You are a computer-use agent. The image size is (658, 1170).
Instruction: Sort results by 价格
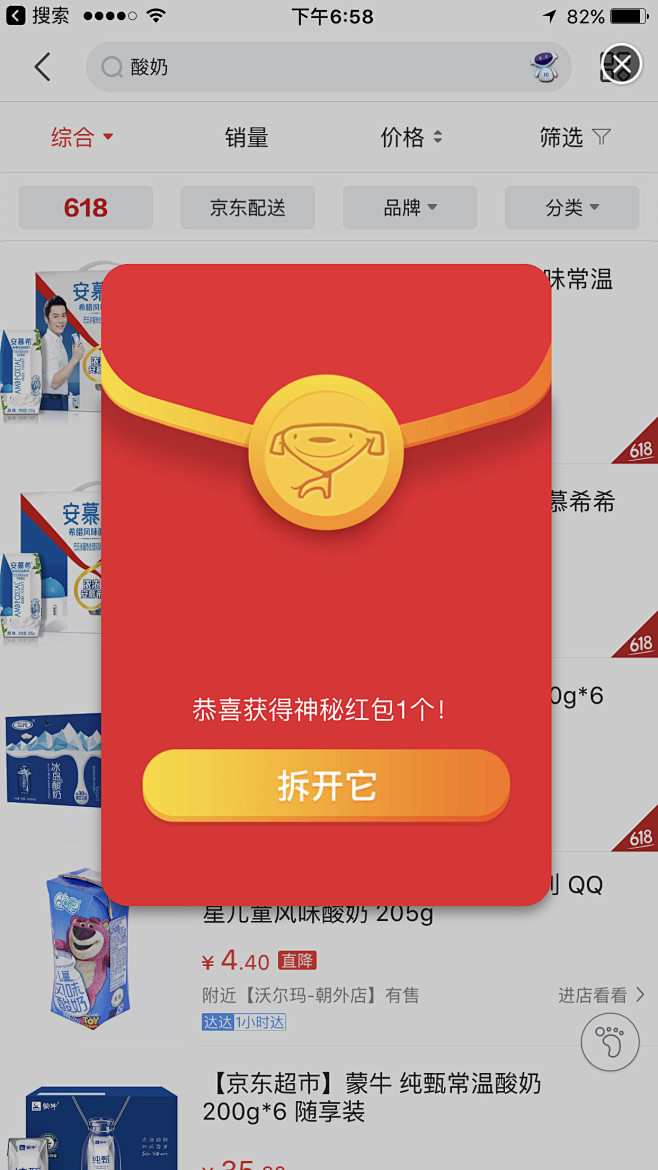click(x=411, y=137)
